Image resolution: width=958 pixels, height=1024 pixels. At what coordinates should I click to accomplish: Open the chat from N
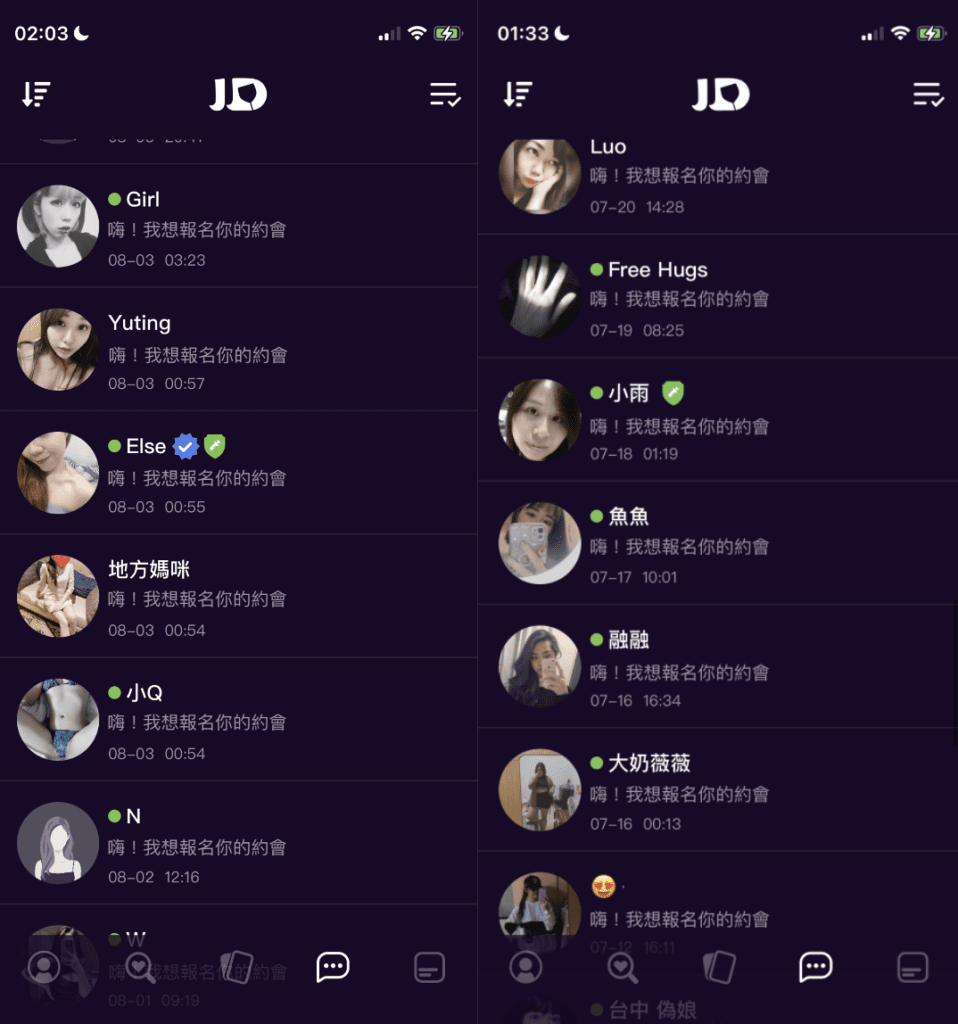pos(238,844)
